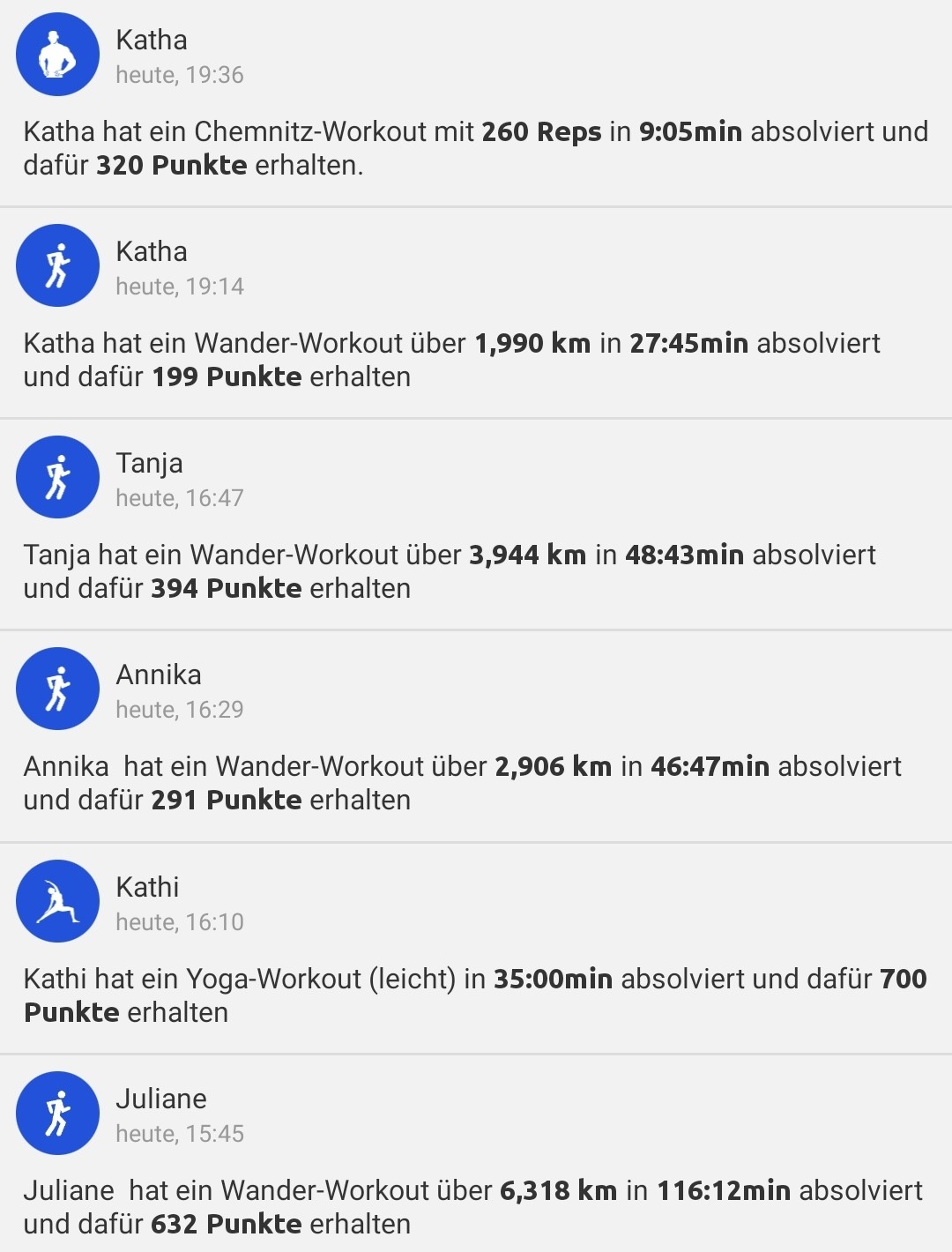Click Juliane's Wander-Workout runner icon
Viewport: 952px width, 1252px height.
[57, 1113]
